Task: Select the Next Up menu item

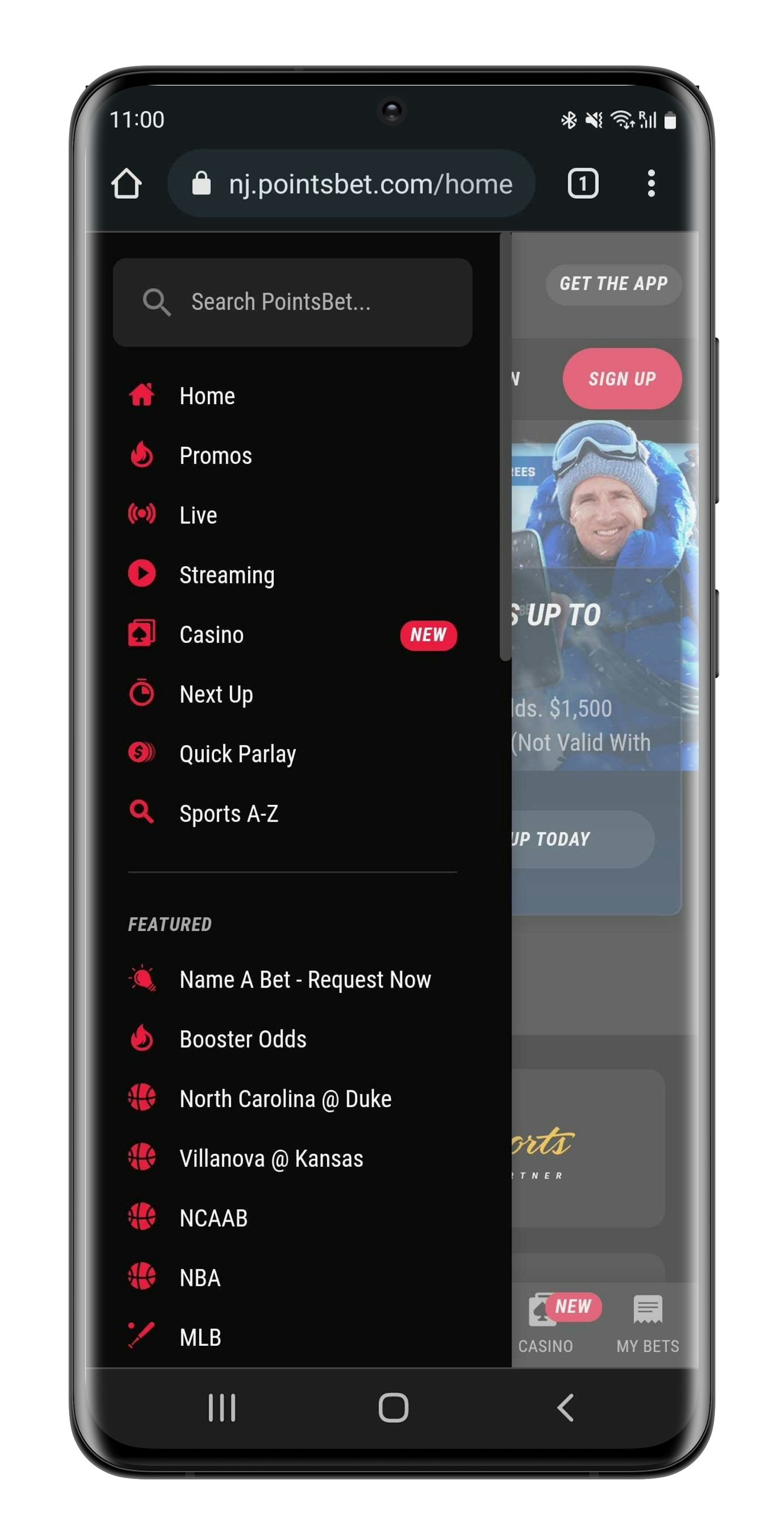Action: click(216, 694)
